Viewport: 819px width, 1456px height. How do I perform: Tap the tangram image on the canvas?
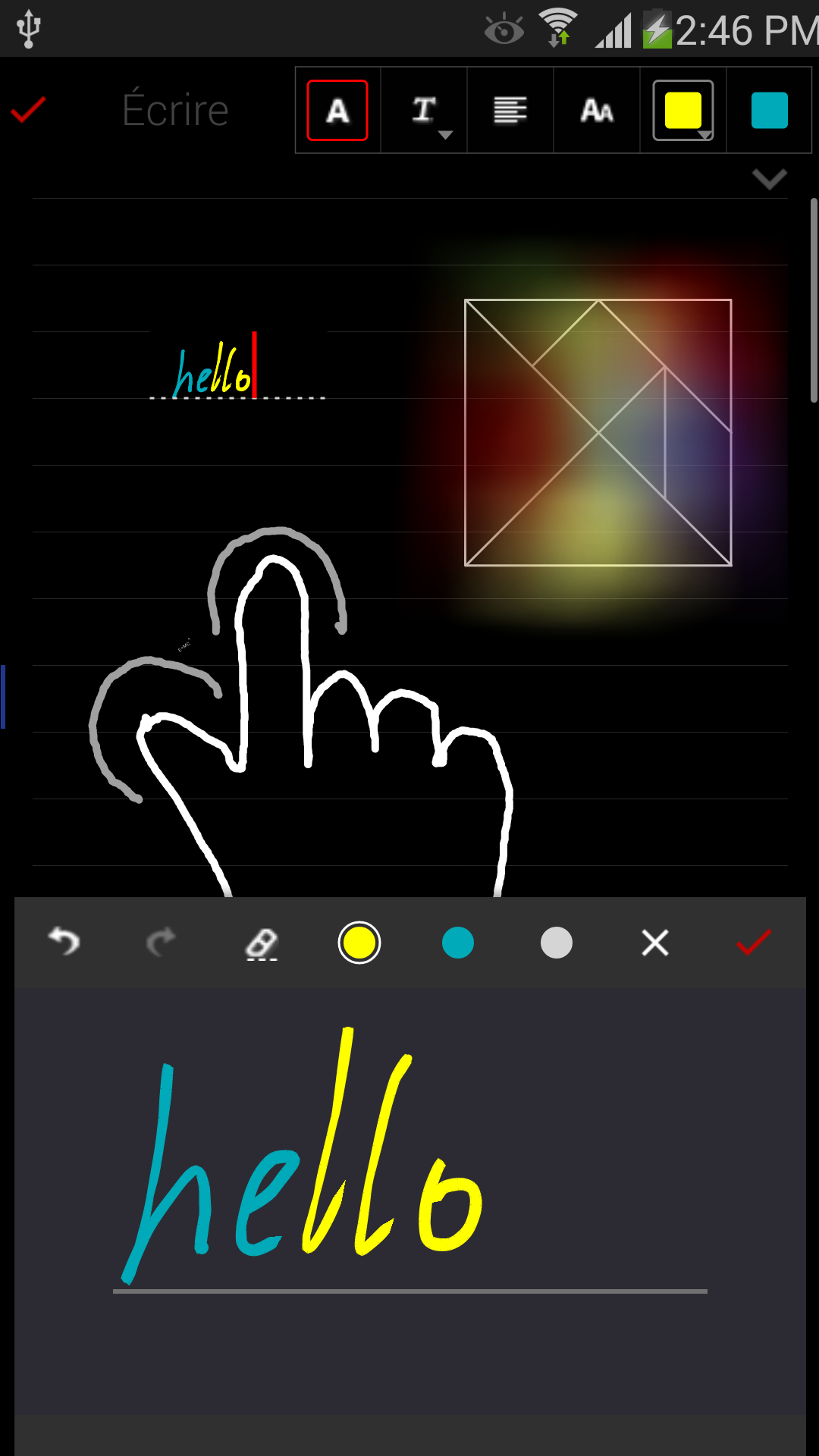click(598, 432)
